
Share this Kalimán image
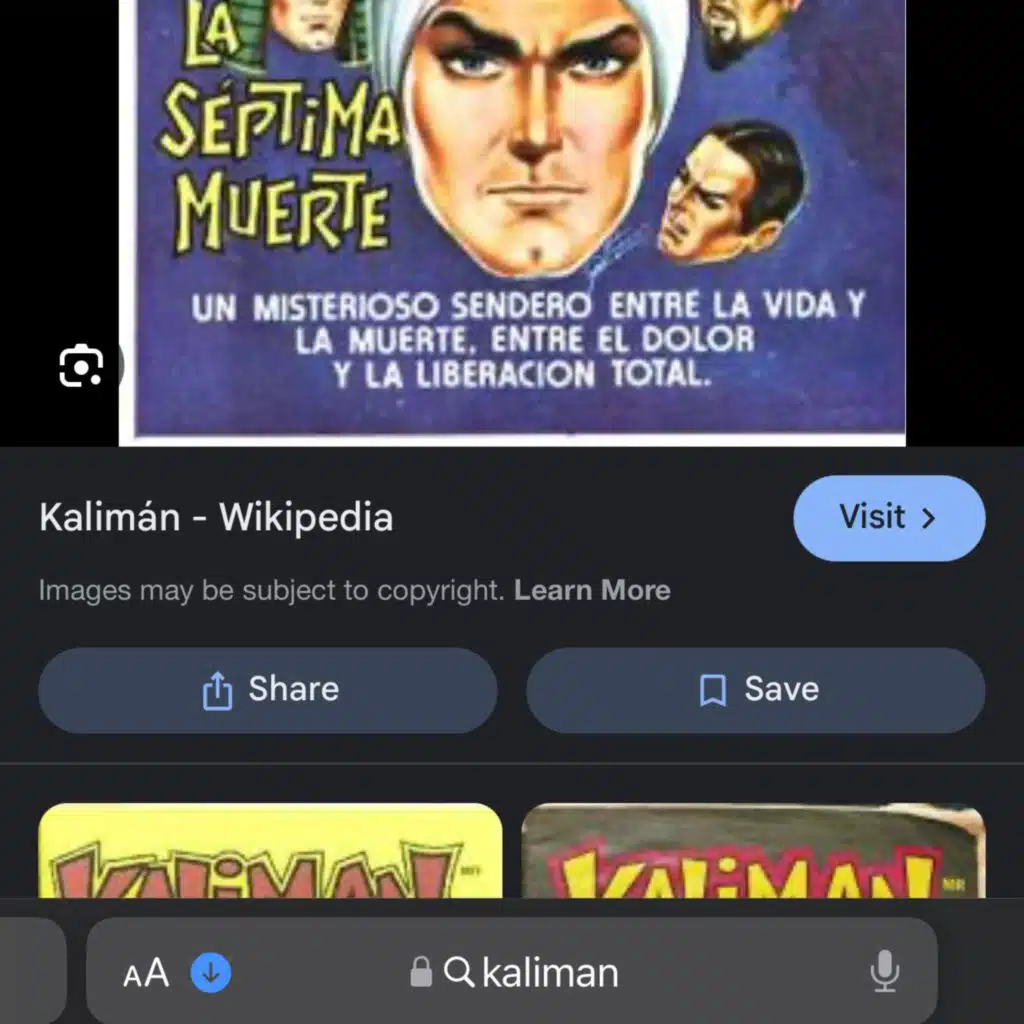point(268,690)
